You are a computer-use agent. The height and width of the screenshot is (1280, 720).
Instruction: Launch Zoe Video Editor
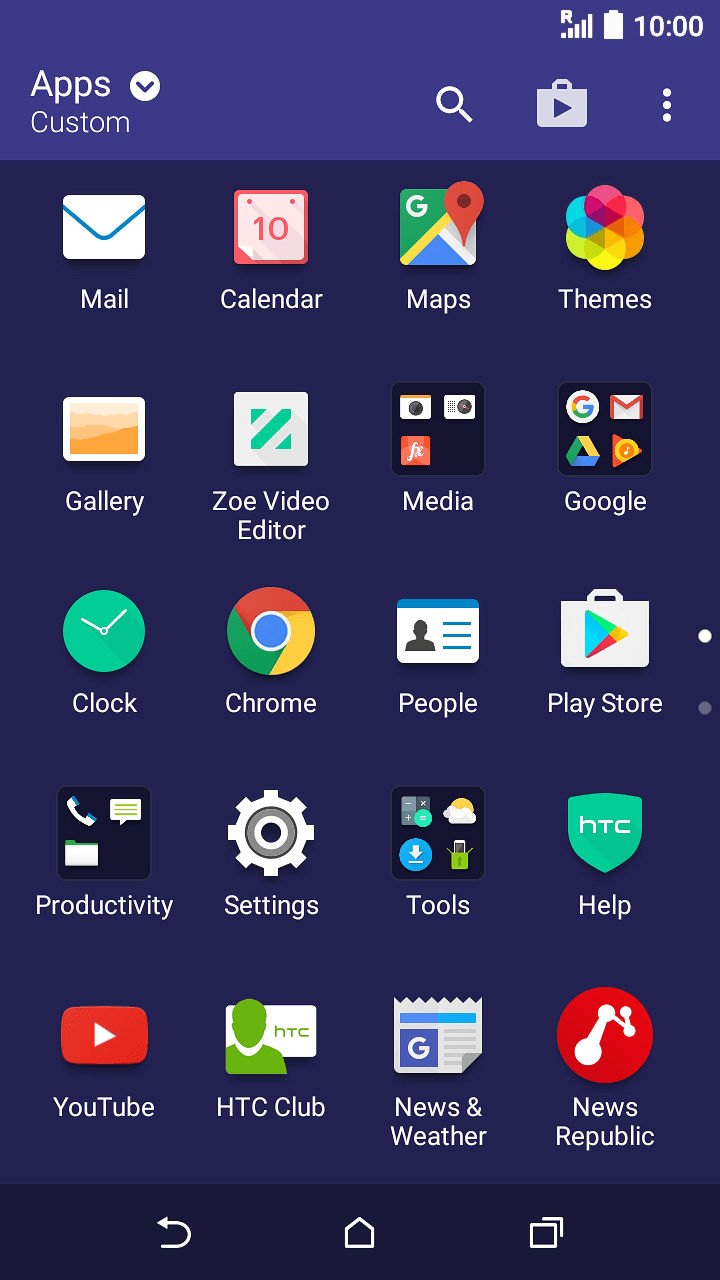point(271,429)
